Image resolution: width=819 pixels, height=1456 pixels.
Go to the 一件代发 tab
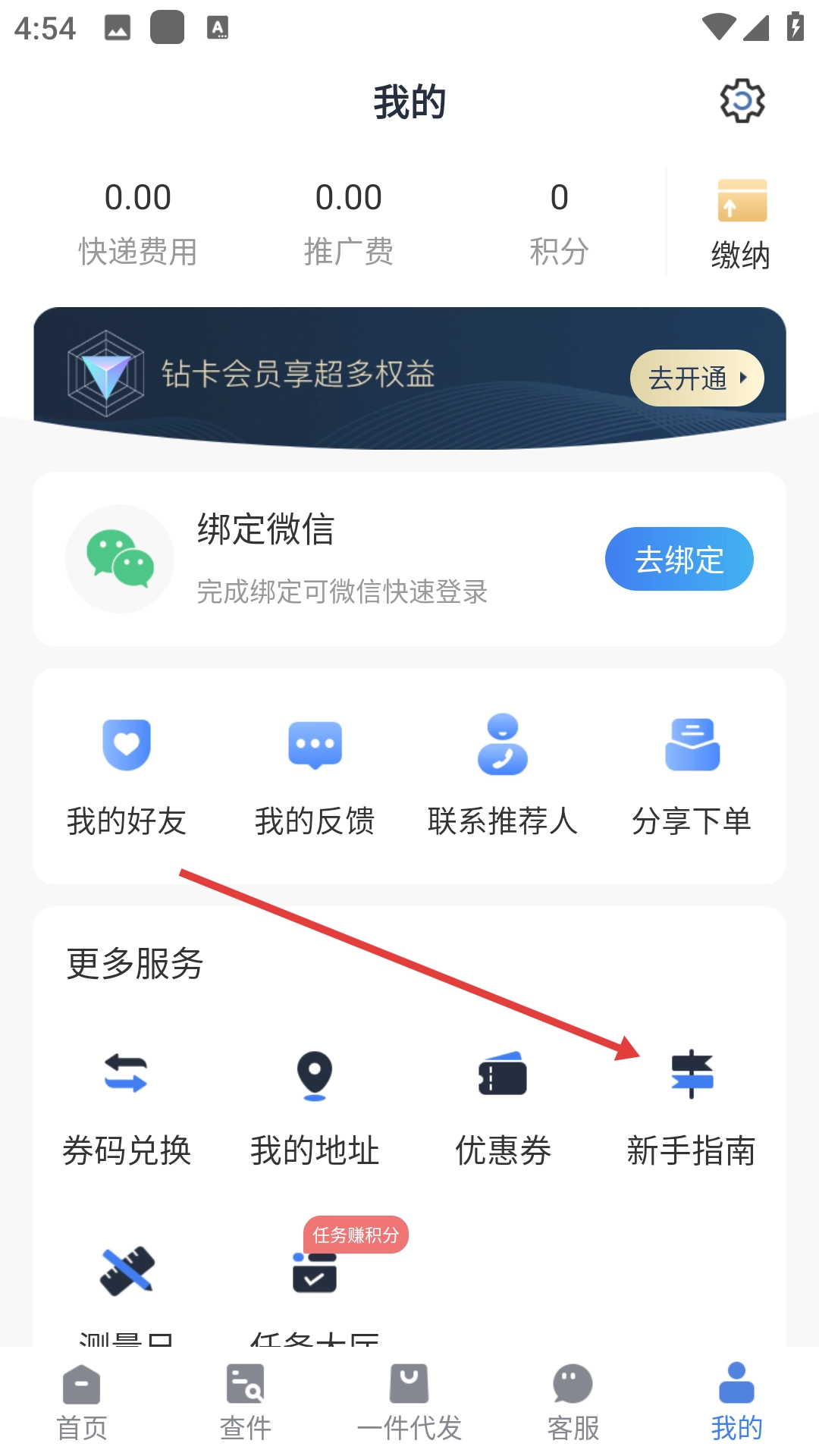pos(409,1403)
